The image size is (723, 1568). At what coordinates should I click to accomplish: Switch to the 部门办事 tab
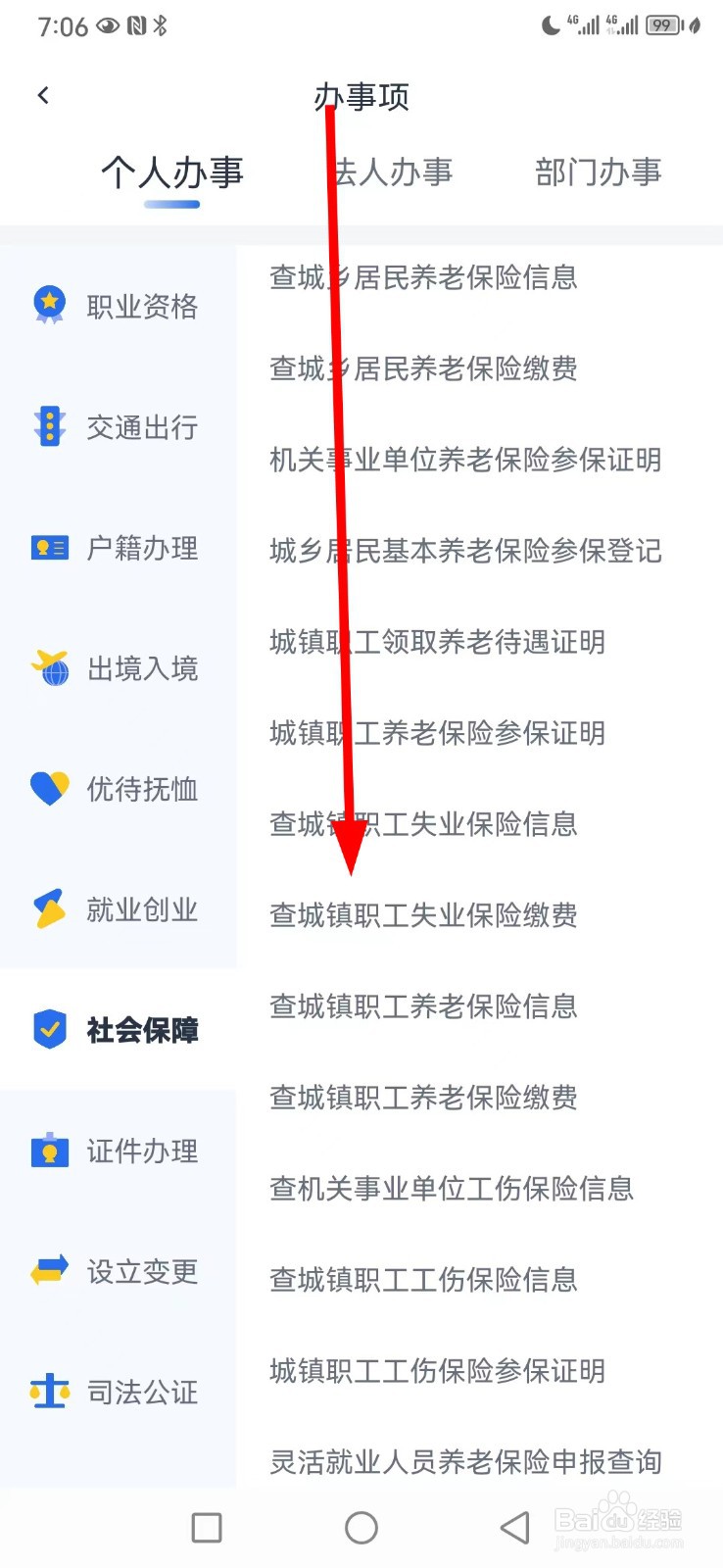coord(599,172)
